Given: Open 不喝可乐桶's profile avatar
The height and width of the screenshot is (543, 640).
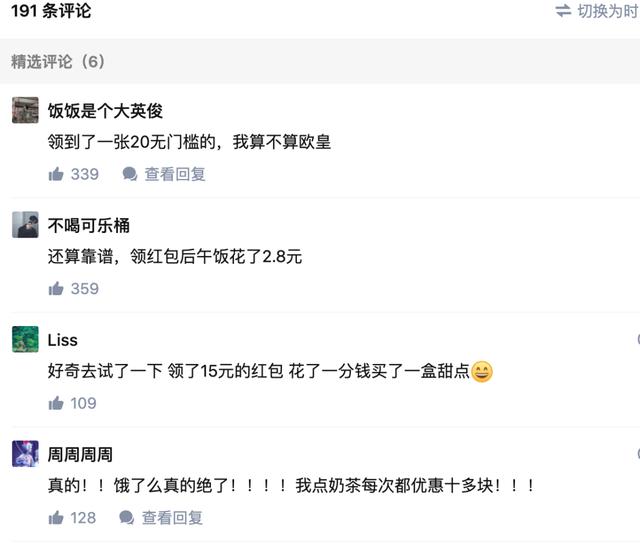Looking at the screenshot, I should [25, 224].
